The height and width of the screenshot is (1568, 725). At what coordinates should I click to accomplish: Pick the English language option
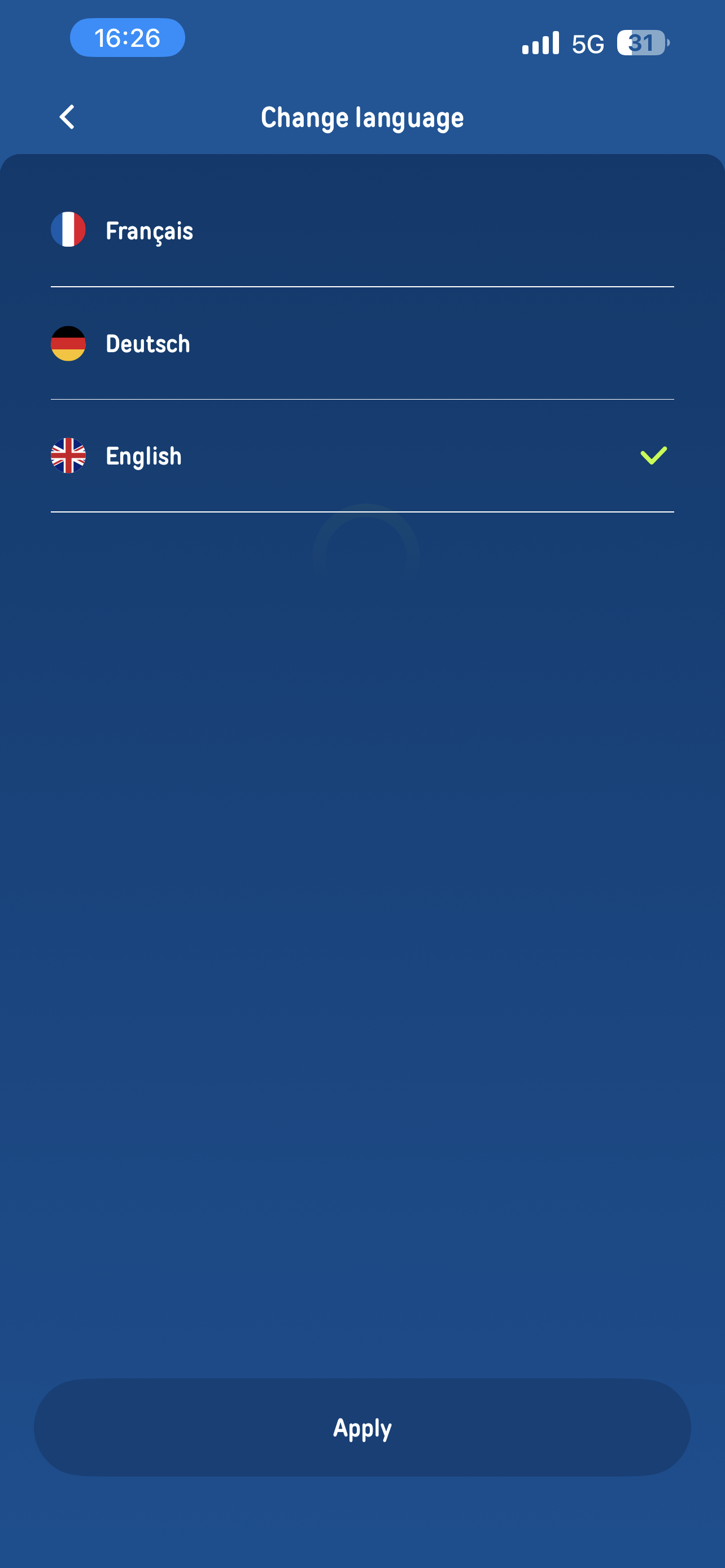[x=362, y=456]
